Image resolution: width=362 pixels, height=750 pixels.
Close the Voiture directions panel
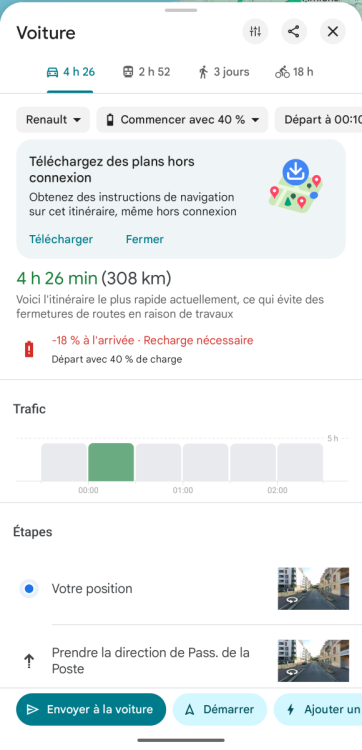point(332,32)
